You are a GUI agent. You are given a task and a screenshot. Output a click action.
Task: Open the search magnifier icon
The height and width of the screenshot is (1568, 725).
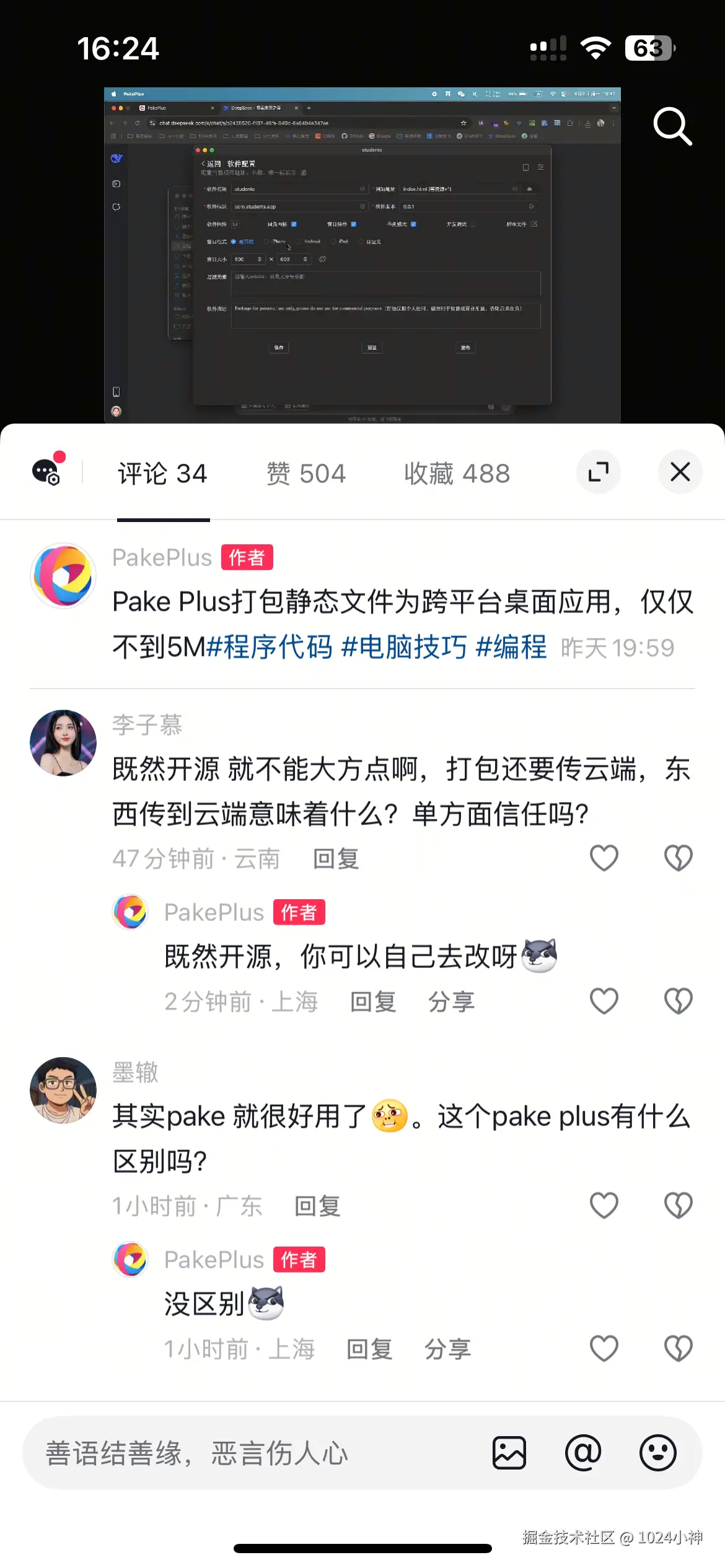click(x=672, y=126)
